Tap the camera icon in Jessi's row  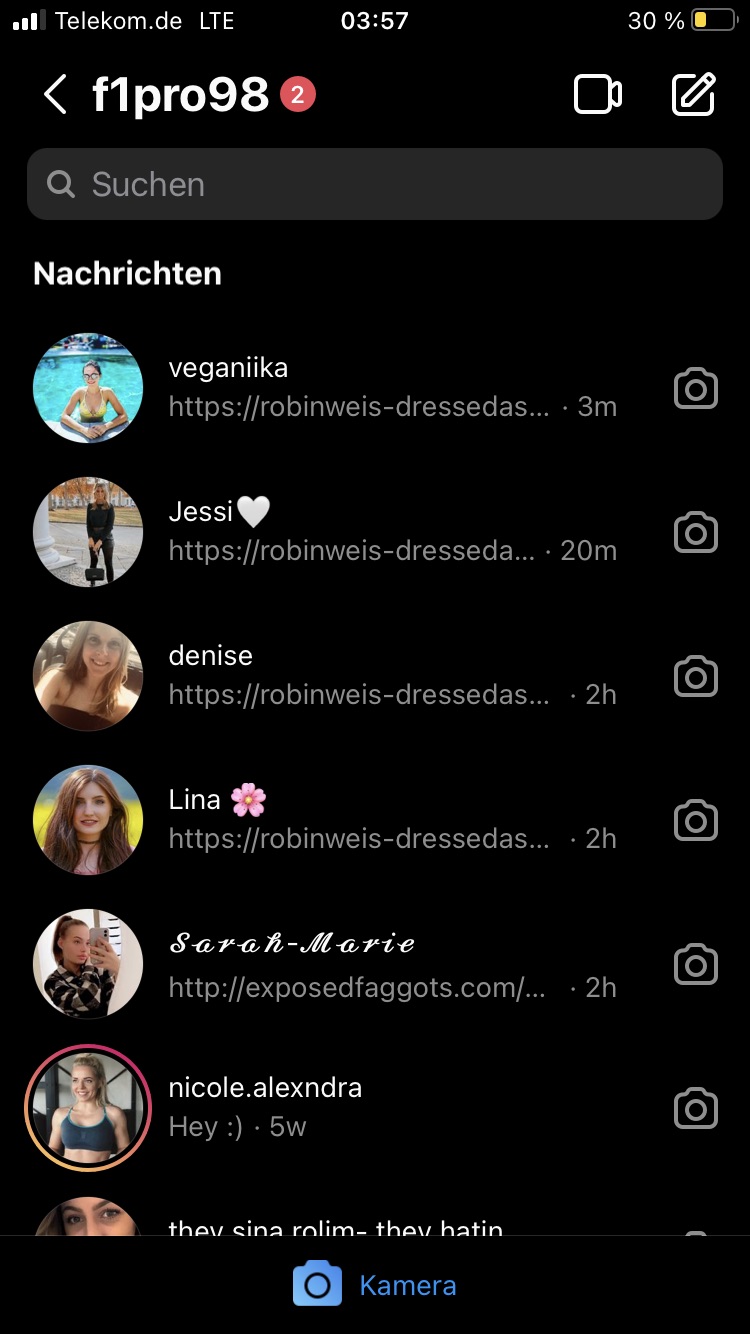(696, 532)
